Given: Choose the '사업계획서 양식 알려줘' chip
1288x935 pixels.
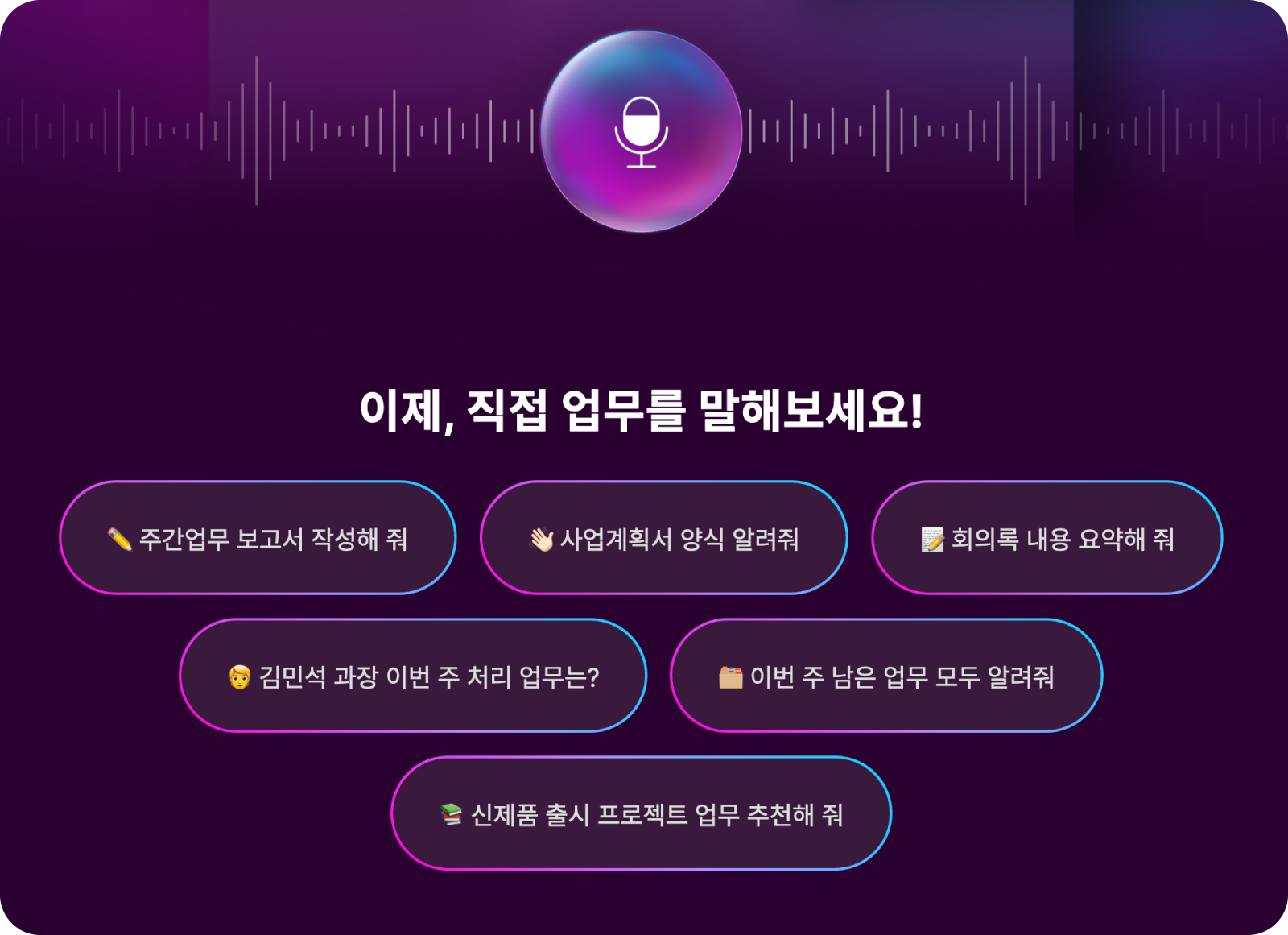Looking at the screenshot, I should tap(663, 538).
